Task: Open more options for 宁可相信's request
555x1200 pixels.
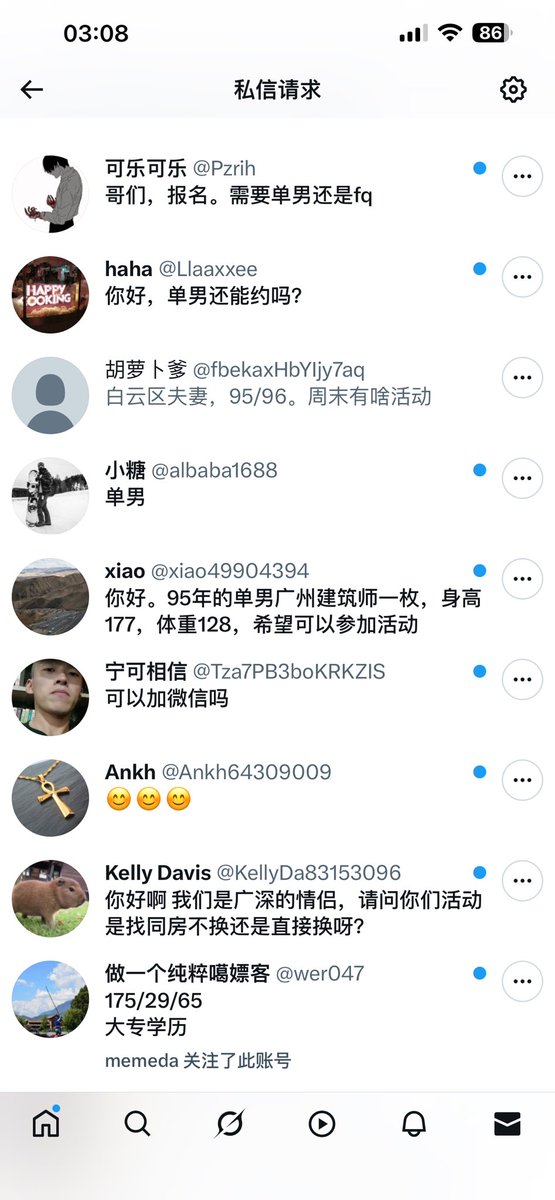Action: pyautogui.click(x=521, y=680)
